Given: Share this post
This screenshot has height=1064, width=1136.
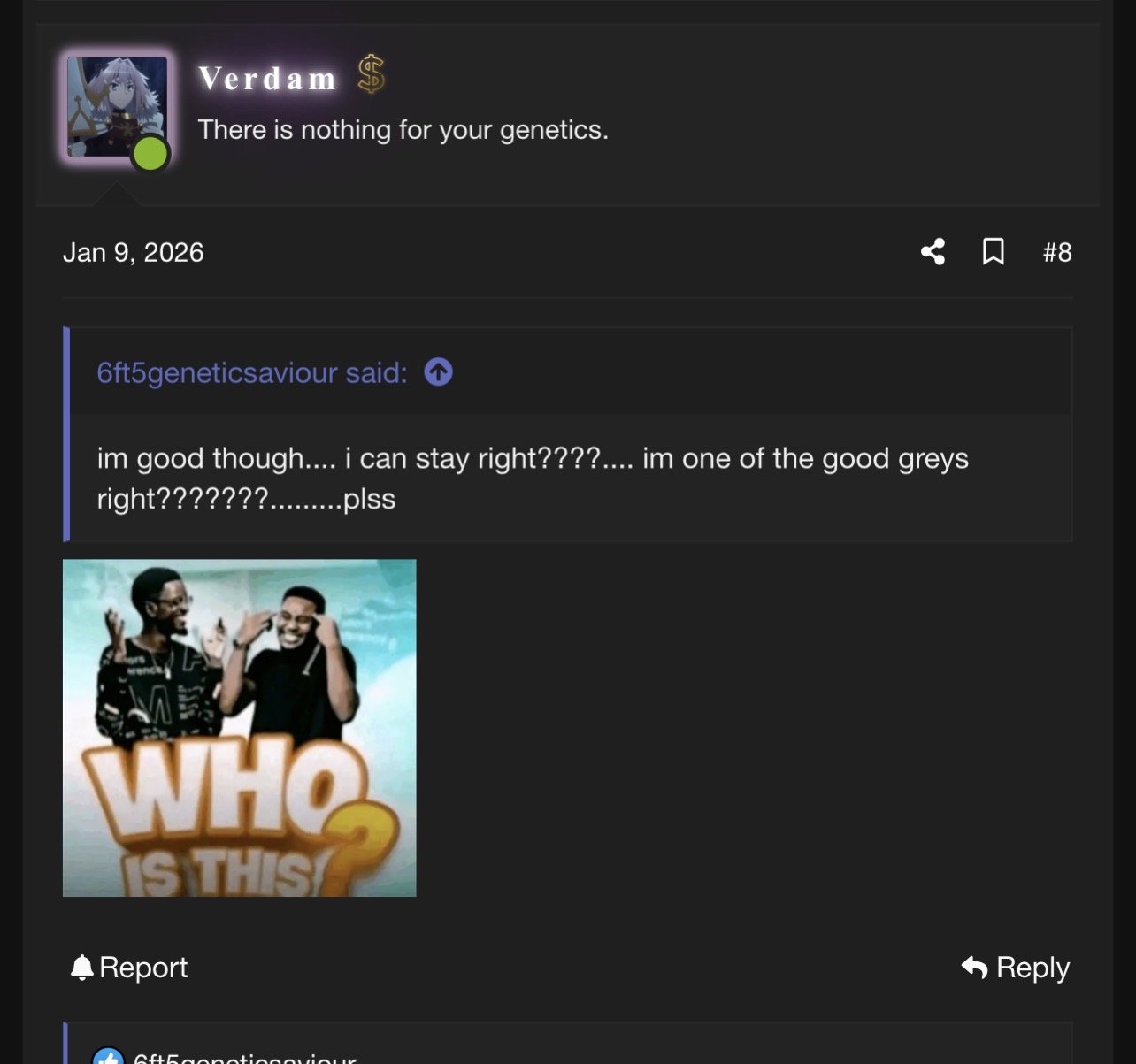Looking at the screenshot, I should [x=933, y=252].
